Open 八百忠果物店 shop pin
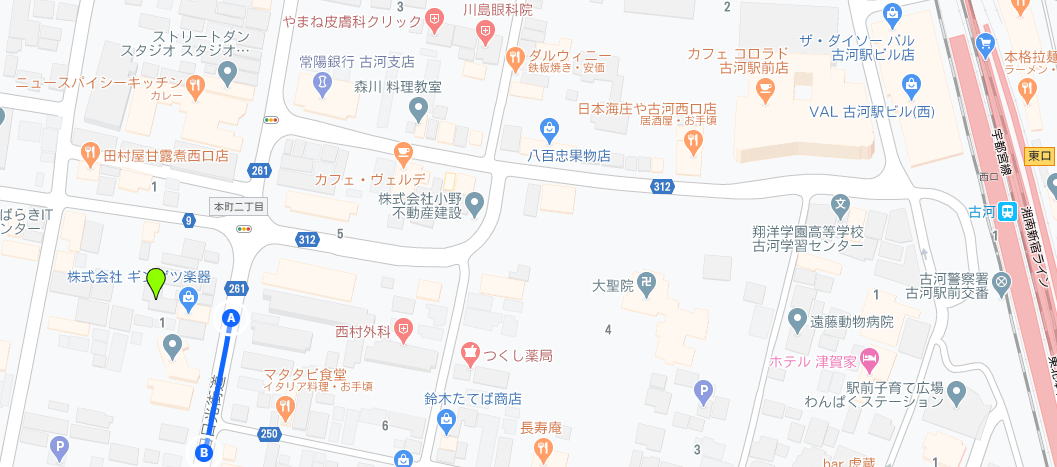Screen dimensions: 1057x467 549,129
